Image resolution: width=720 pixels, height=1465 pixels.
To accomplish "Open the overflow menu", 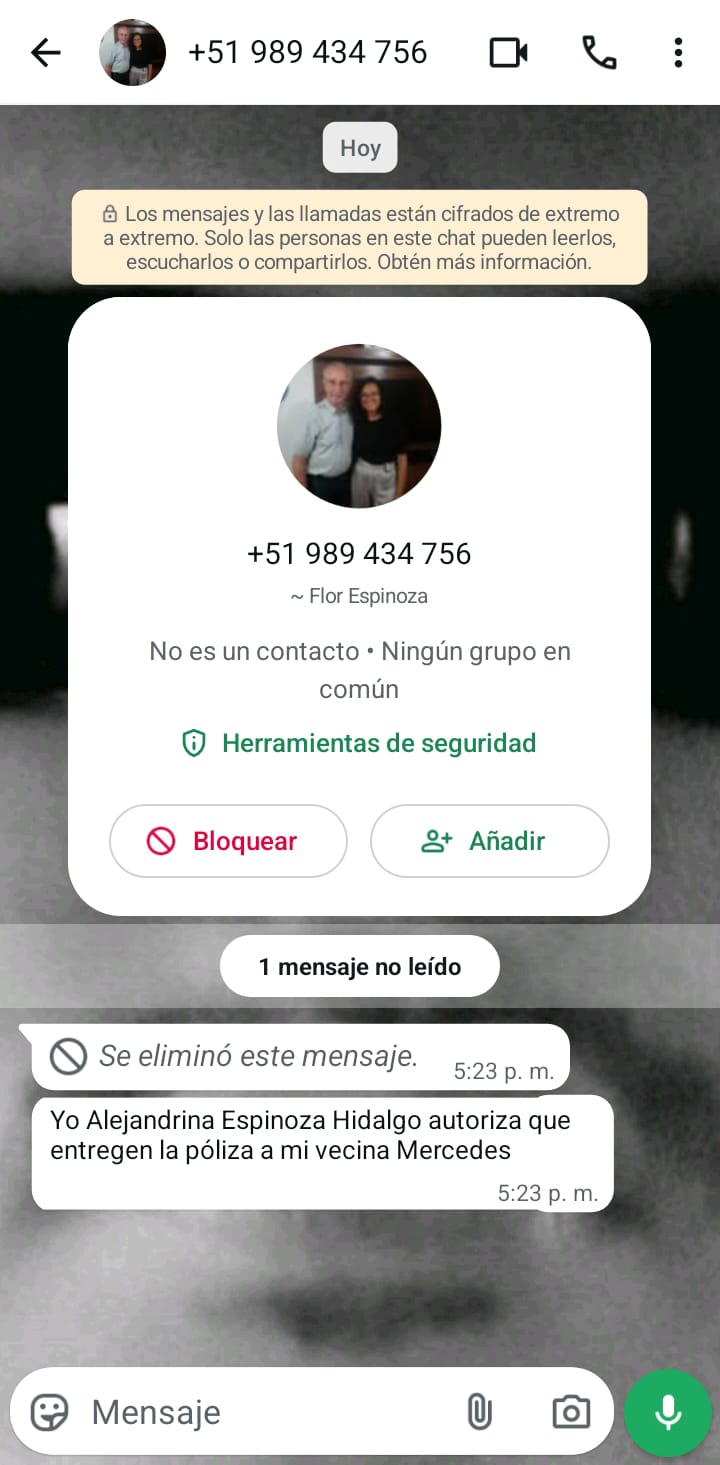I will point(678,53).
